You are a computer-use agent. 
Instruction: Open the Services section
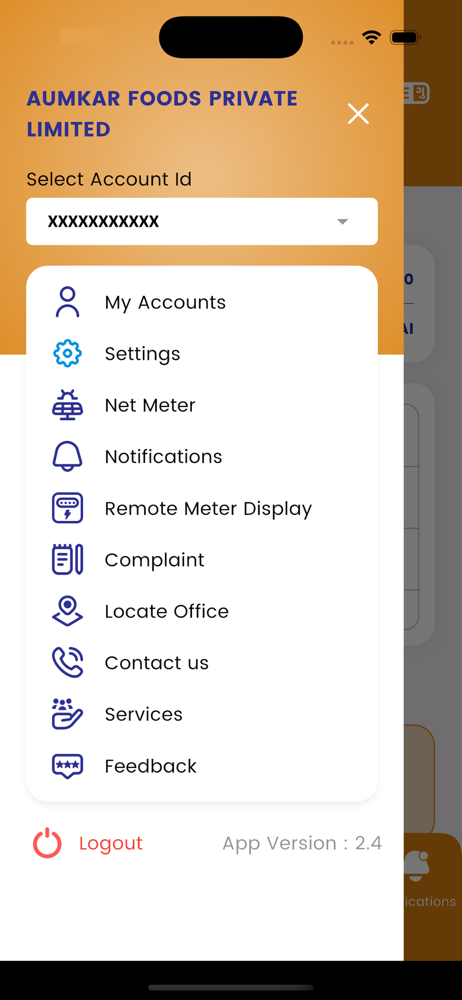click(202, 714)
